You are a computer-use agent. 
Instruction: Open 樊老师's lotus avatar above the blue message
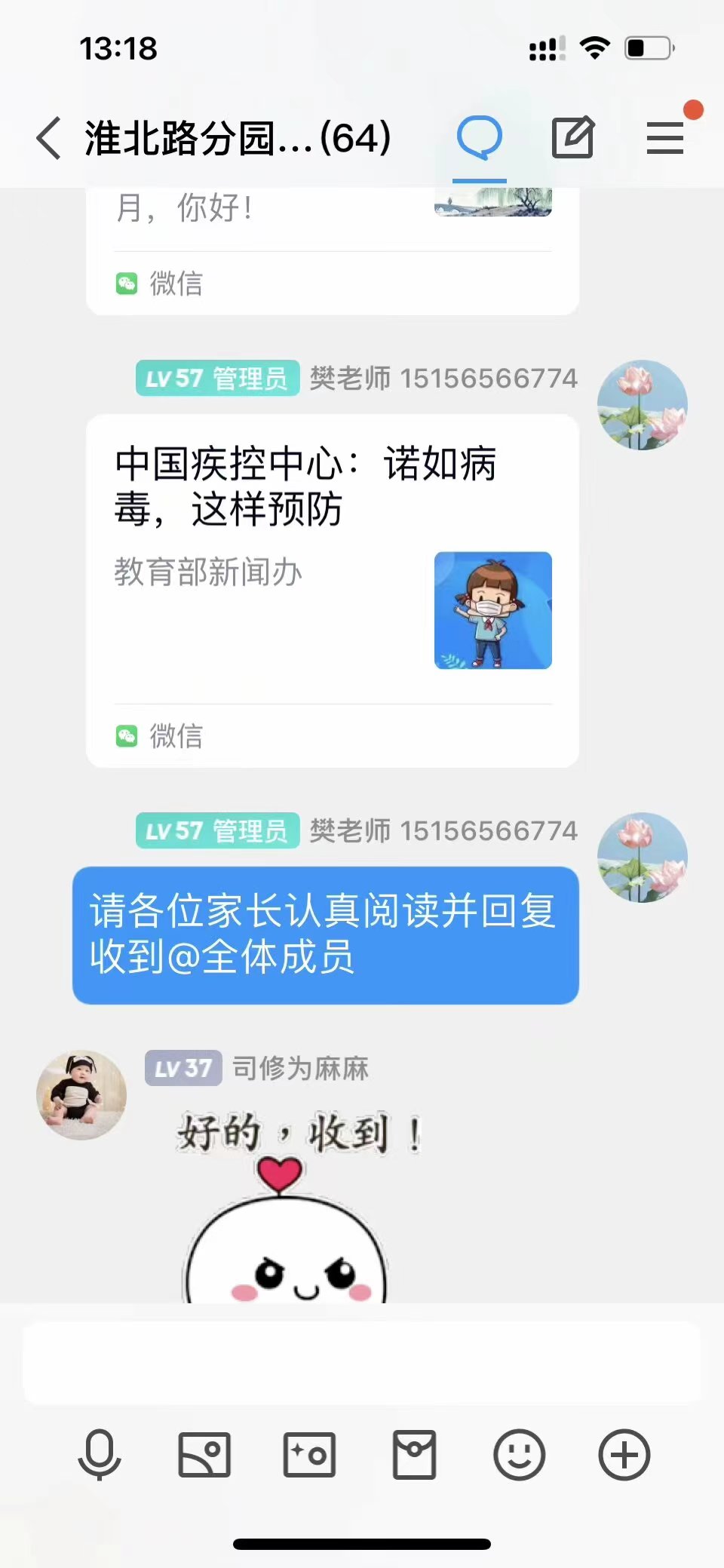642,858
